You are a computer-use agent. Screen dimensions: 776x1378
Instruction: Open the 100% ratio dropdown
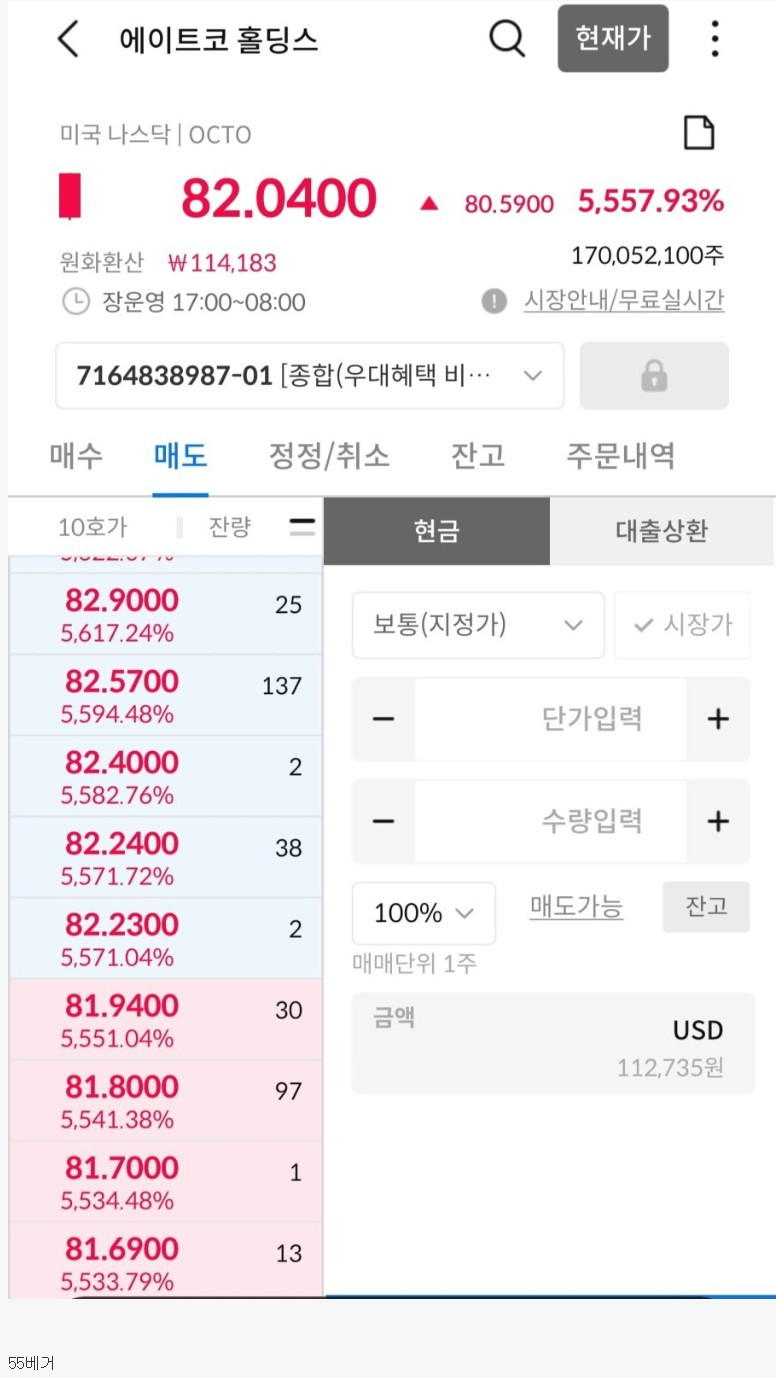tap(424, 913)
